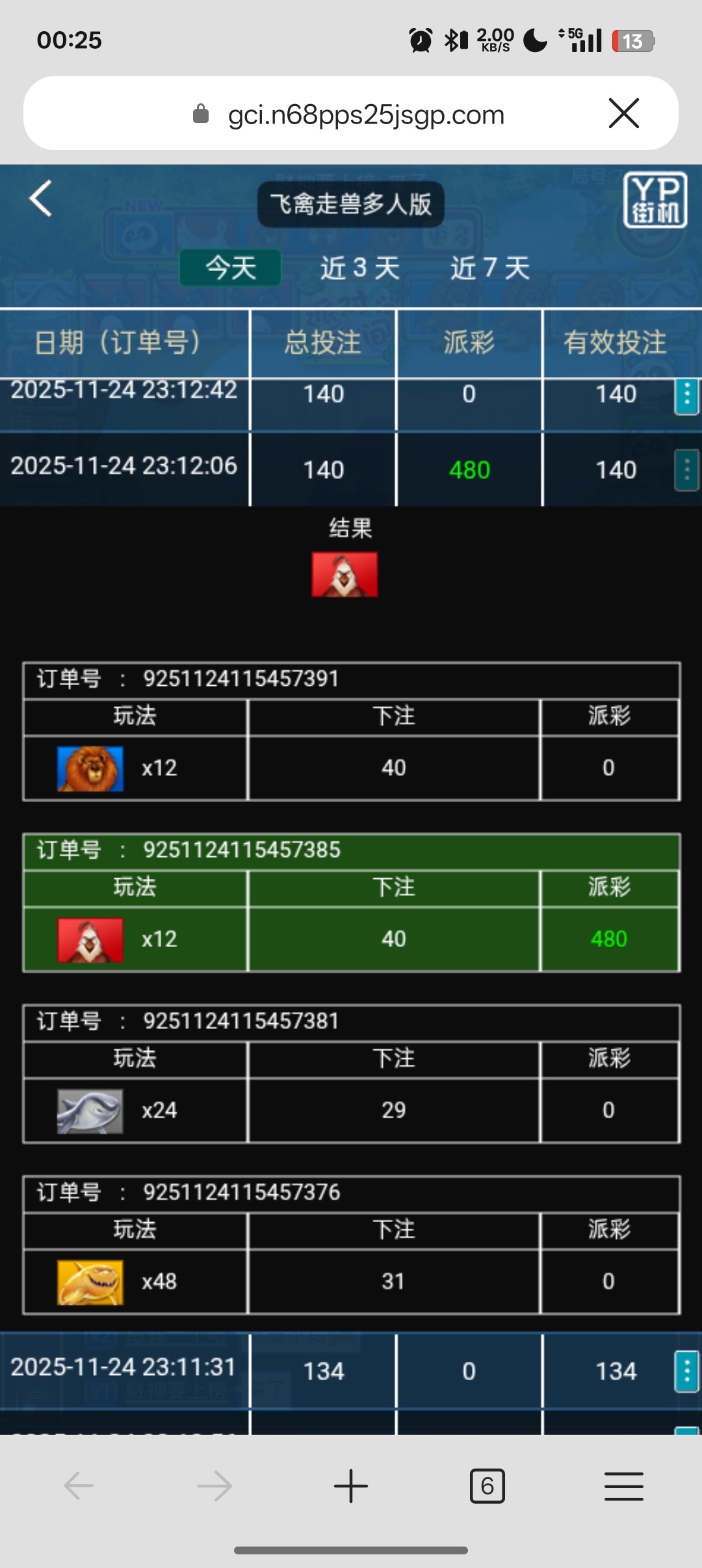This screenshot has width=702, height=1568.
Task: Open a new browser tab
Action: 351,1486
